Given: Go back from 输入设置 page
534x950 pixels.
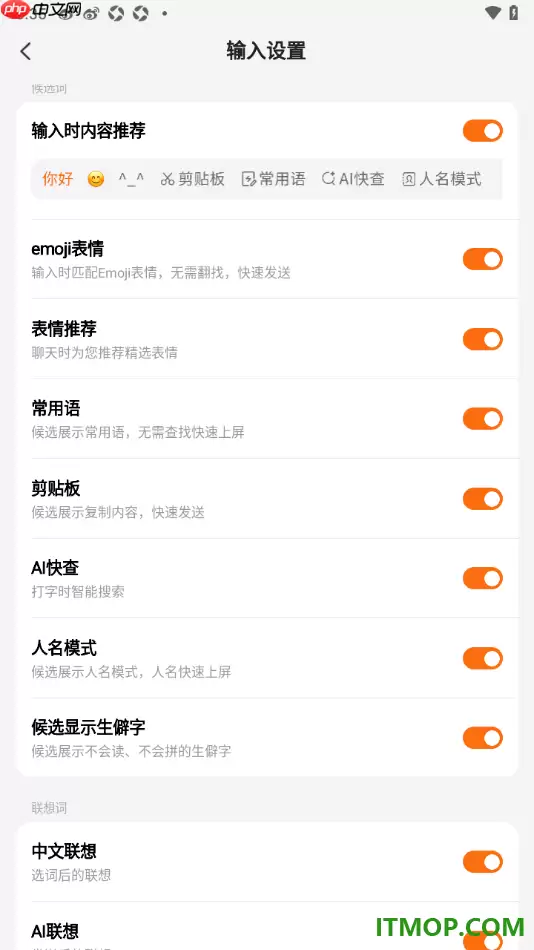Looking at the screenshot, I should (x=25, y=51).
